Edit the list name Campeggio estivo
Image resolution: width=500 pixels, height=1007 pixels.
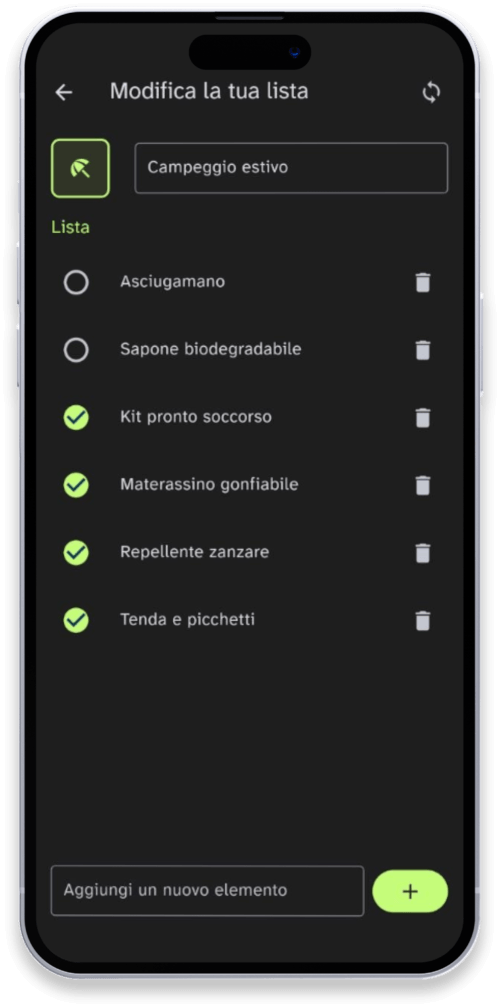point(291,168)
